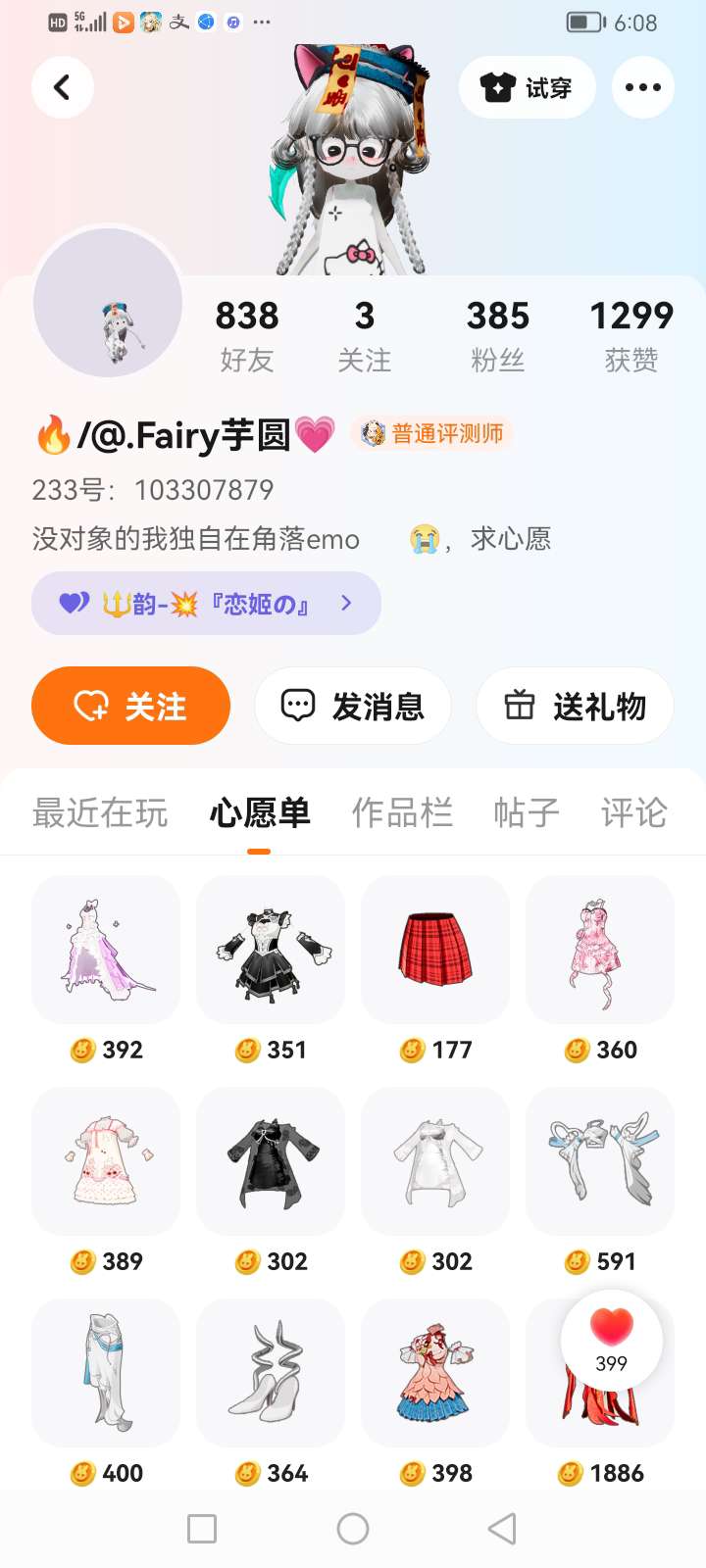Tap the 试穿 try-on button
Screen dimensions: 706x1568
point(527,88)
